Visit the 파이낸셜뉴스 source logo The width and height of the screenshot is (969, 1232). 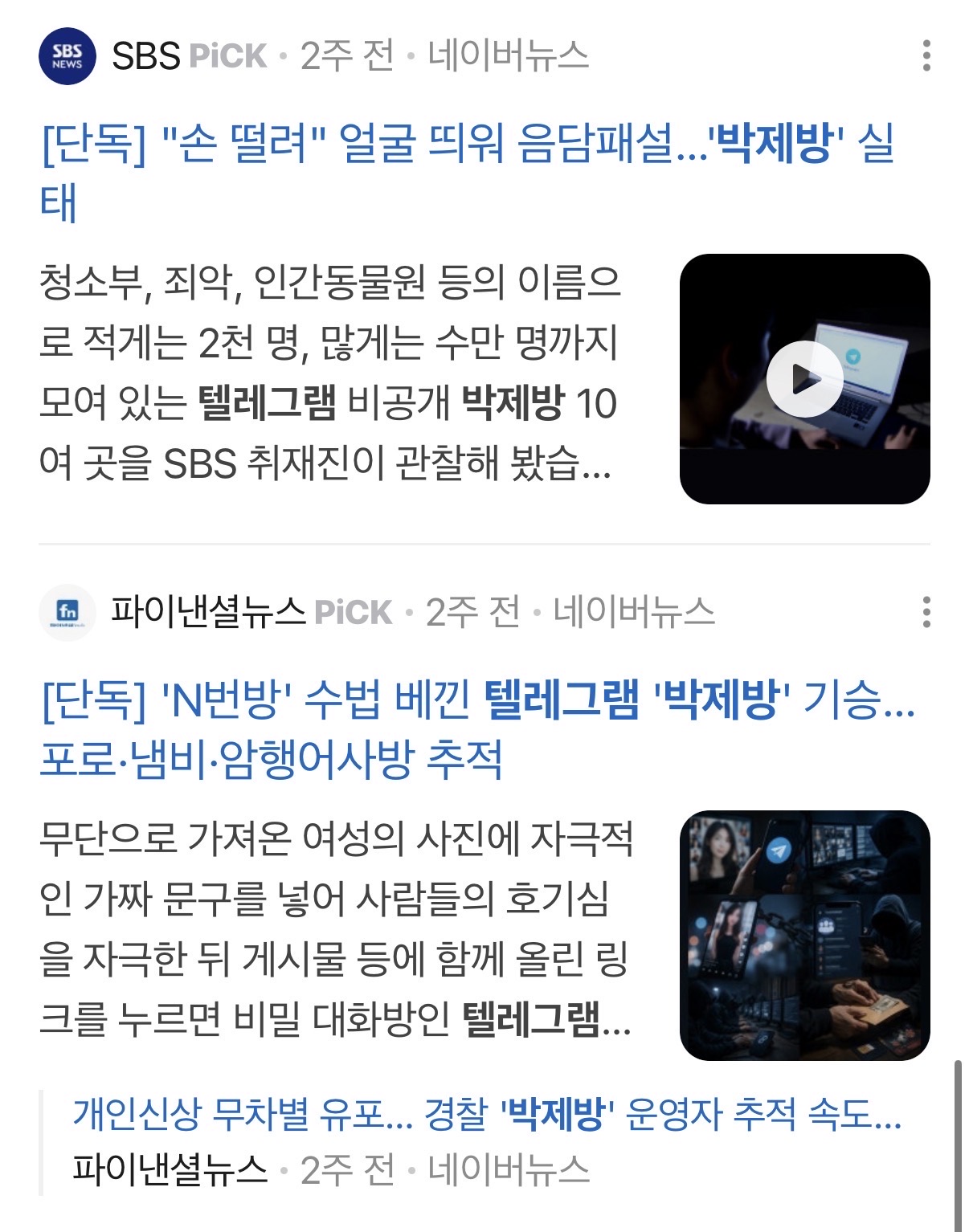67,612
